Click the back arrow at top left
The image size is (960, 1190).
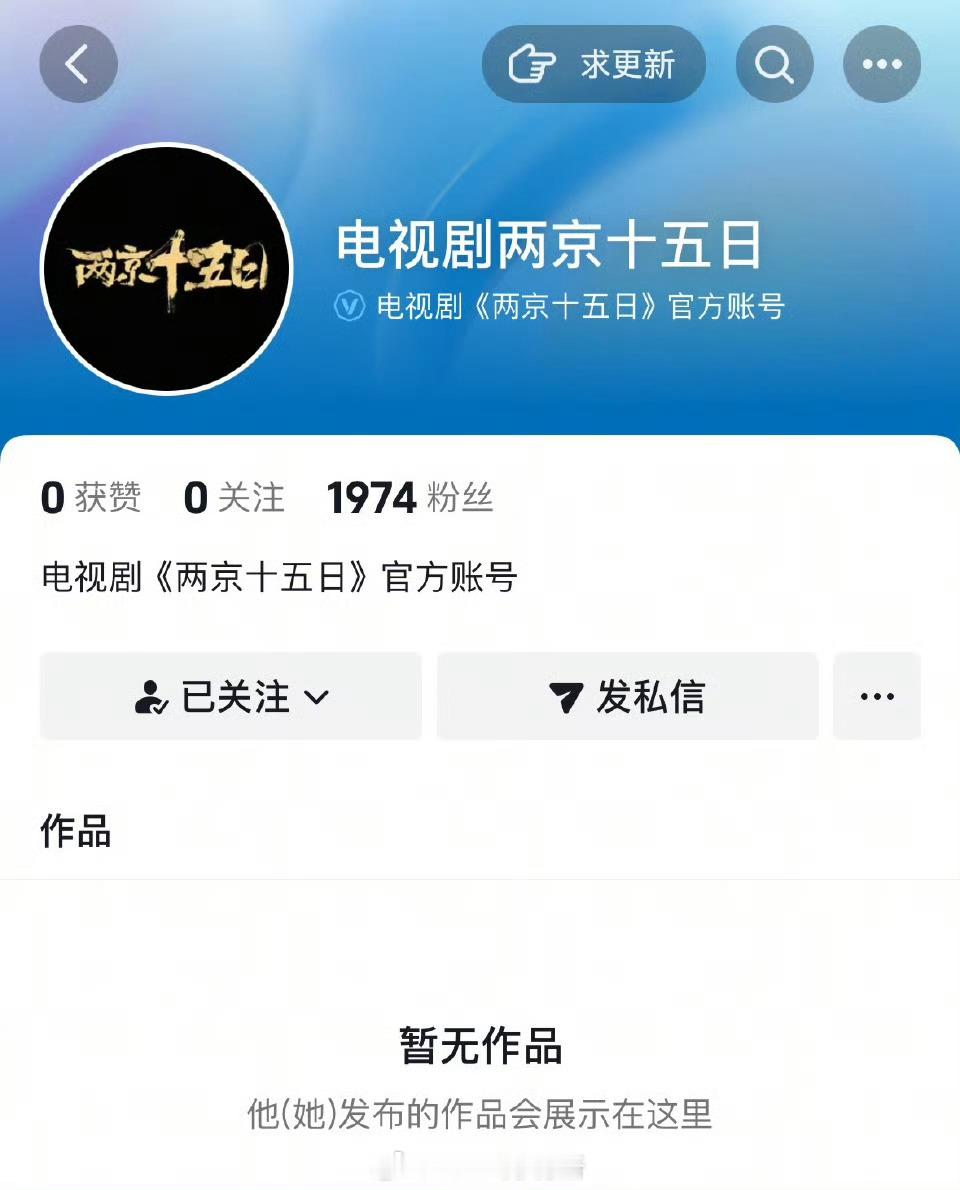tap(78, 63)
